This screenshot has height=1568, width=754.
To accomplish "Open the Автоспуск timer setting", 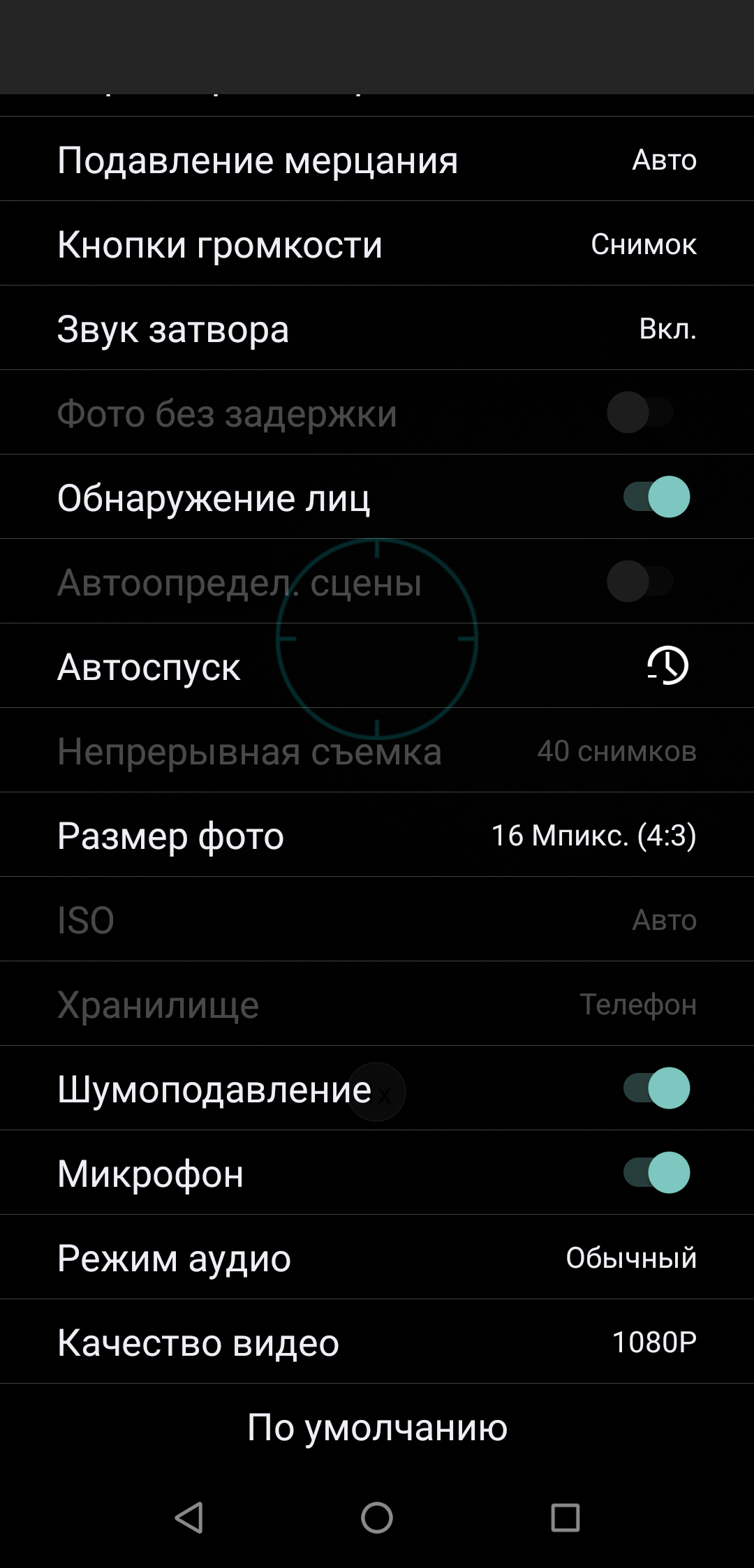I will [x=377, y=666].
